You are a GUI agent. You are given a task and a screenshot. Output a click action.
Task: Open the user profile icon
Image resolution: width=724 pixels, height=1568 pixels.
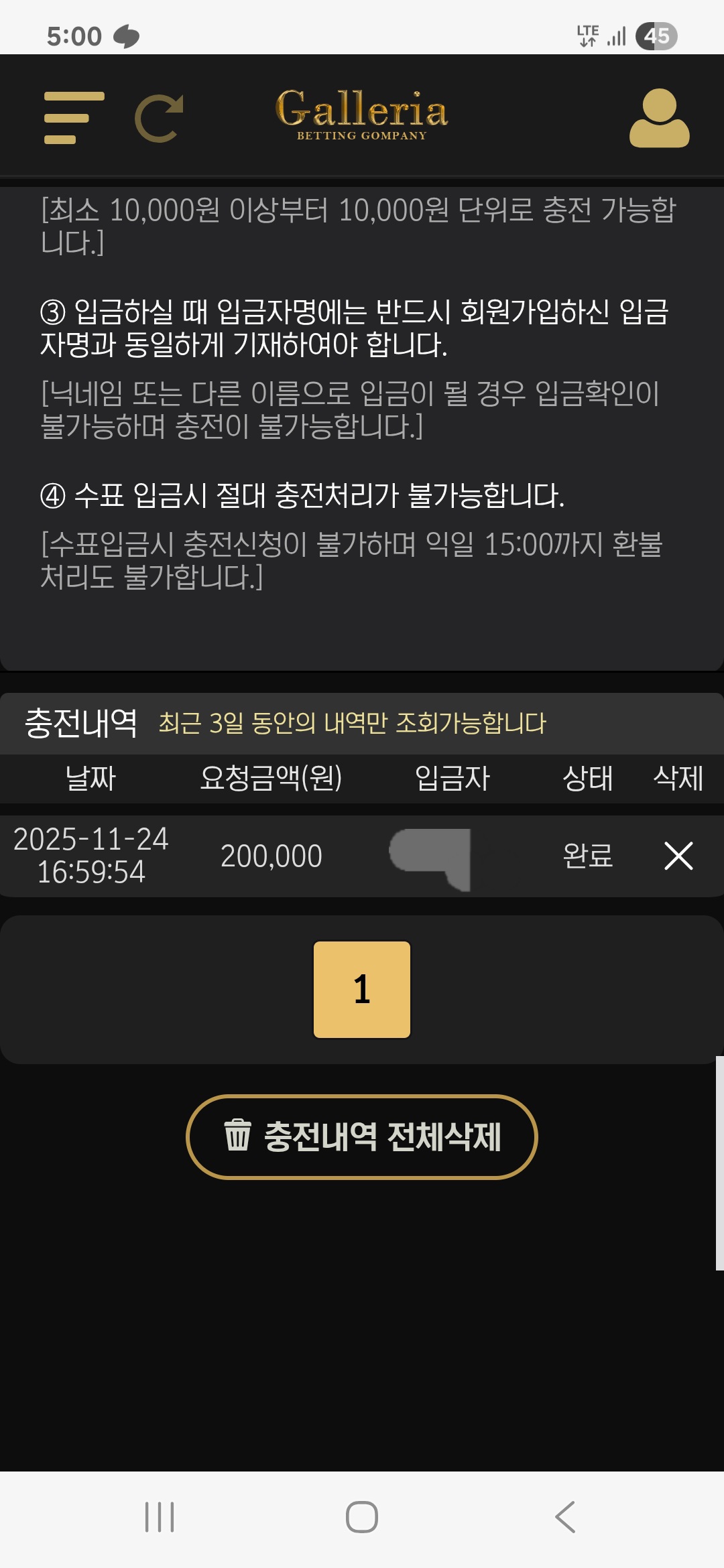(659, 118)
